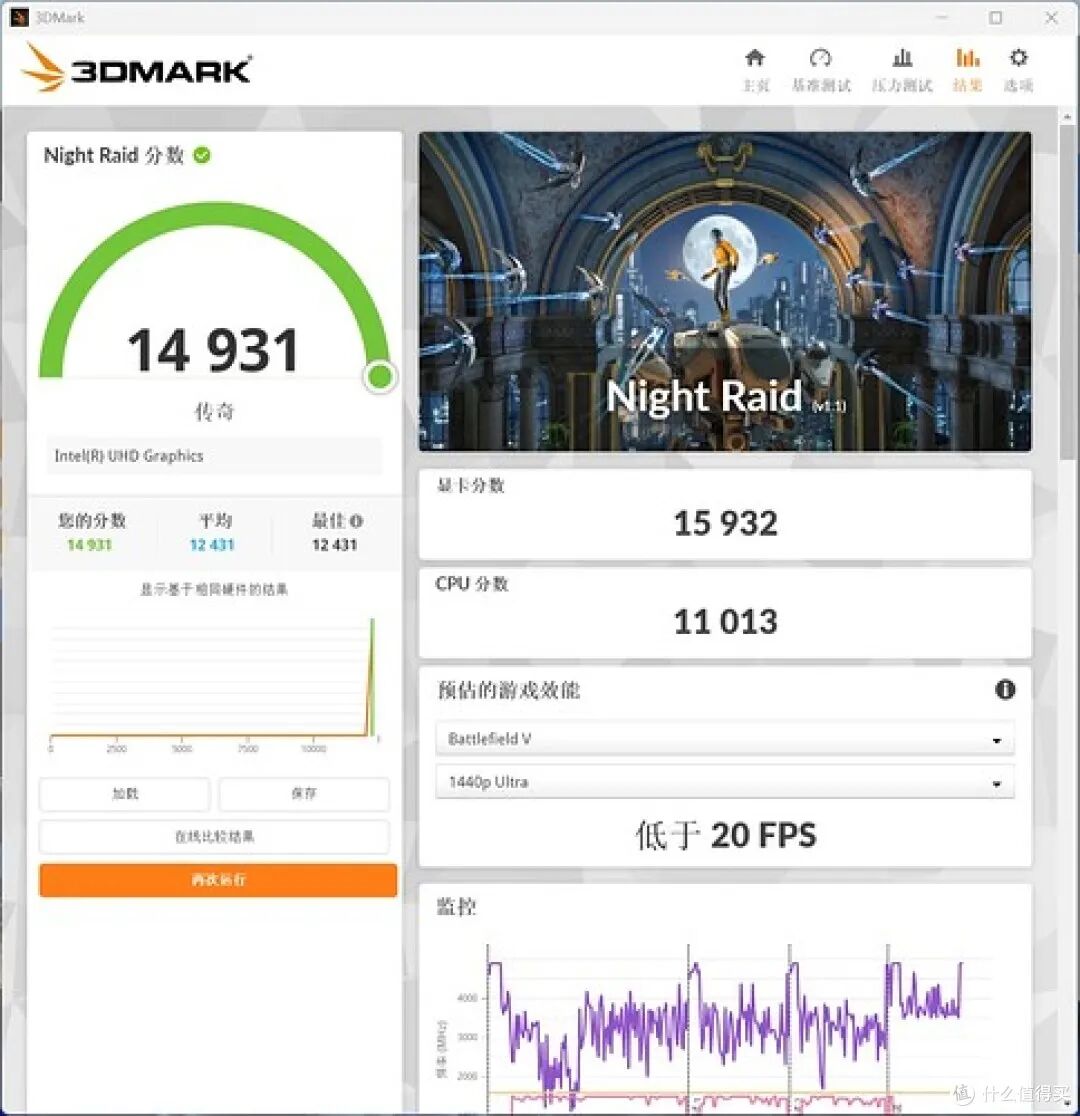Select the 结果 results tab
Image resolution: width=1080 pixels, height=1116 pixels.
coord(967,70)
